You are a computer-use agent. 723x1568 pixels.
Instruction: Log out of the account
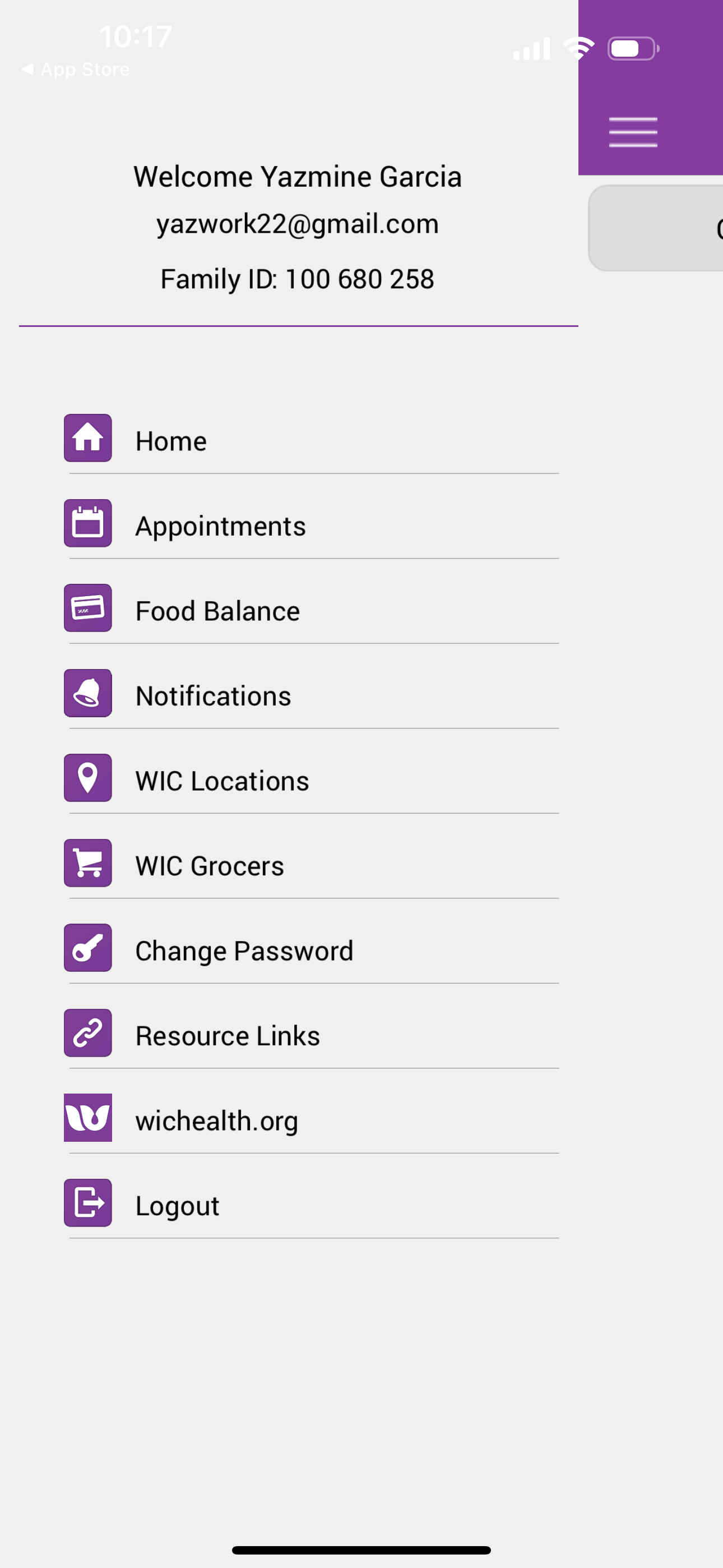pos(311,1203)
